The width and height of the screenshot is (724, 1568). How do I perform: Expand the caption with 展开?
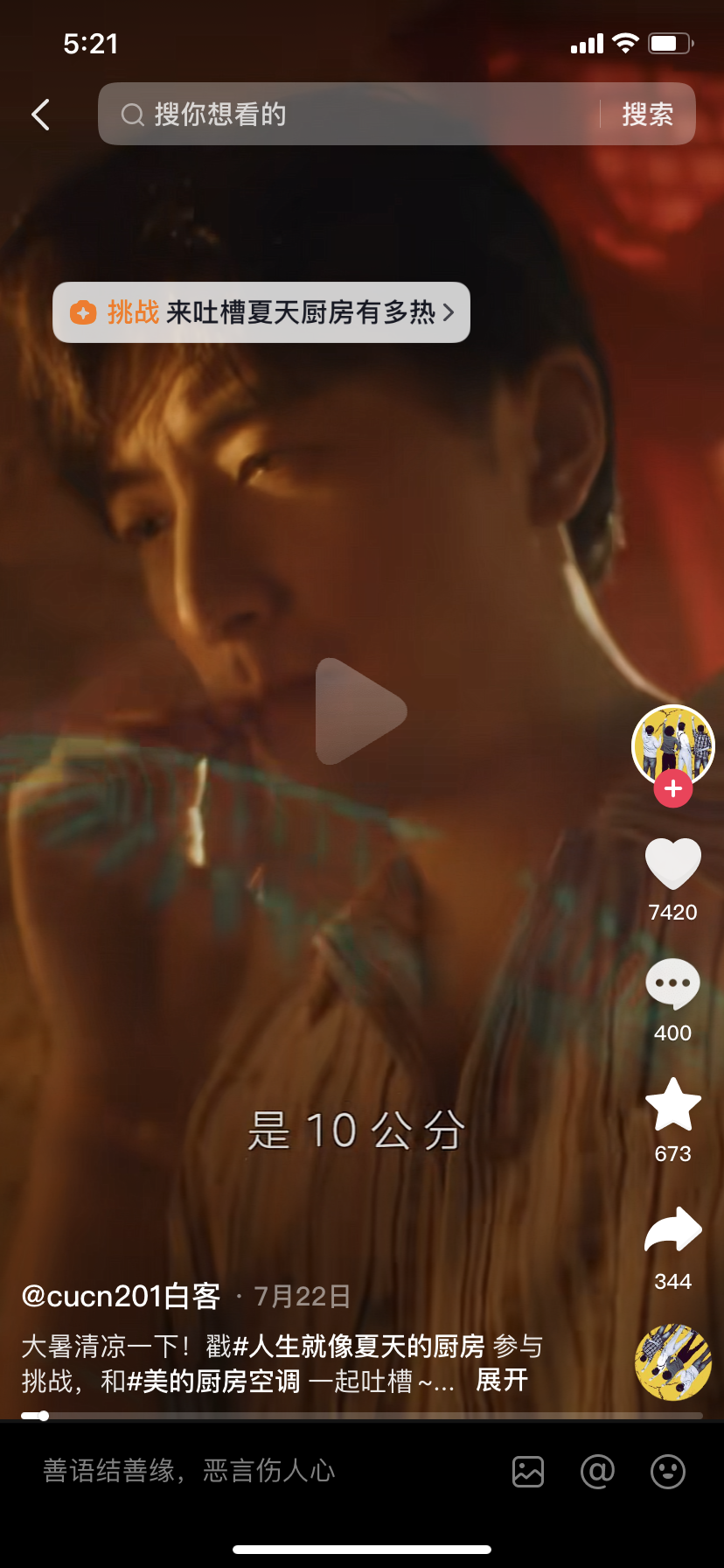tap(502, 1381)
